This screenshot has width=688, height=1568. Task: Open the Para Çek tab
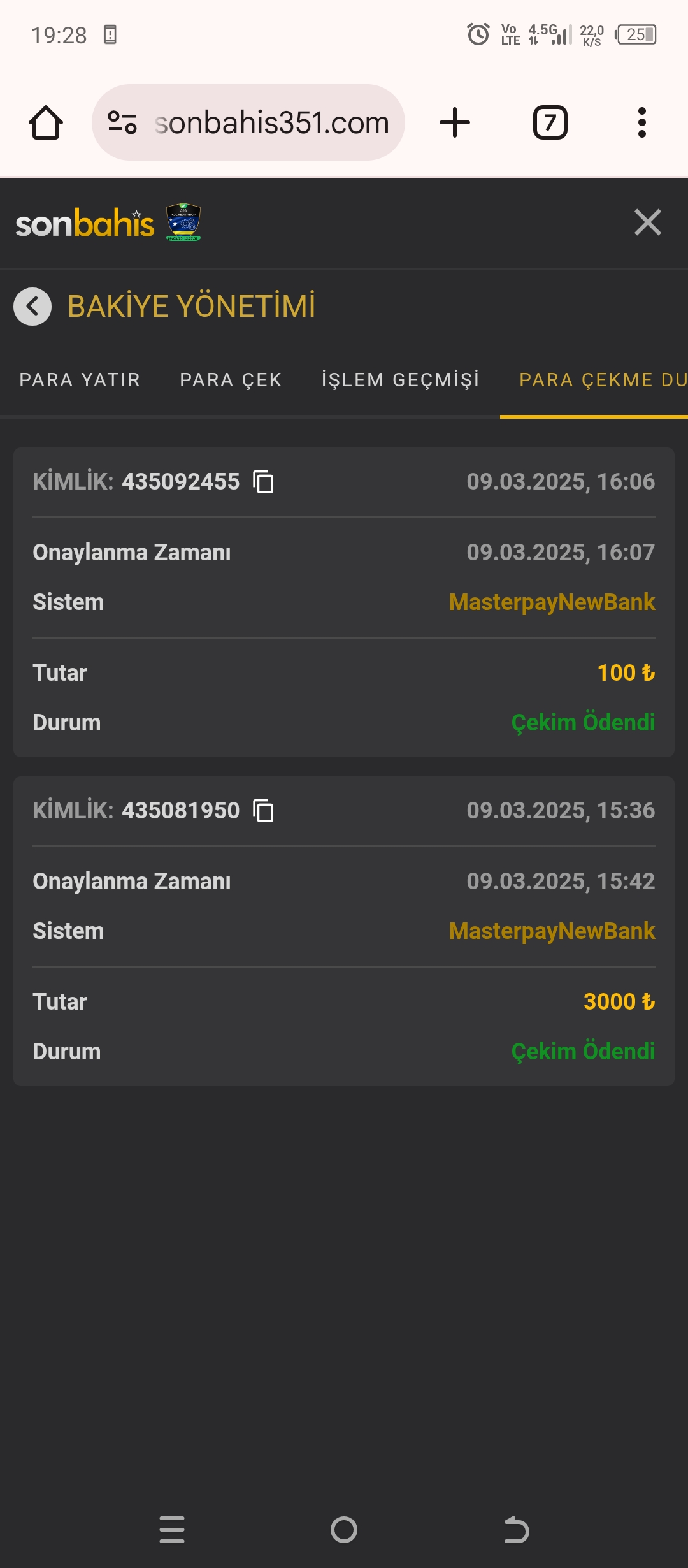click(x=231, y=380)
